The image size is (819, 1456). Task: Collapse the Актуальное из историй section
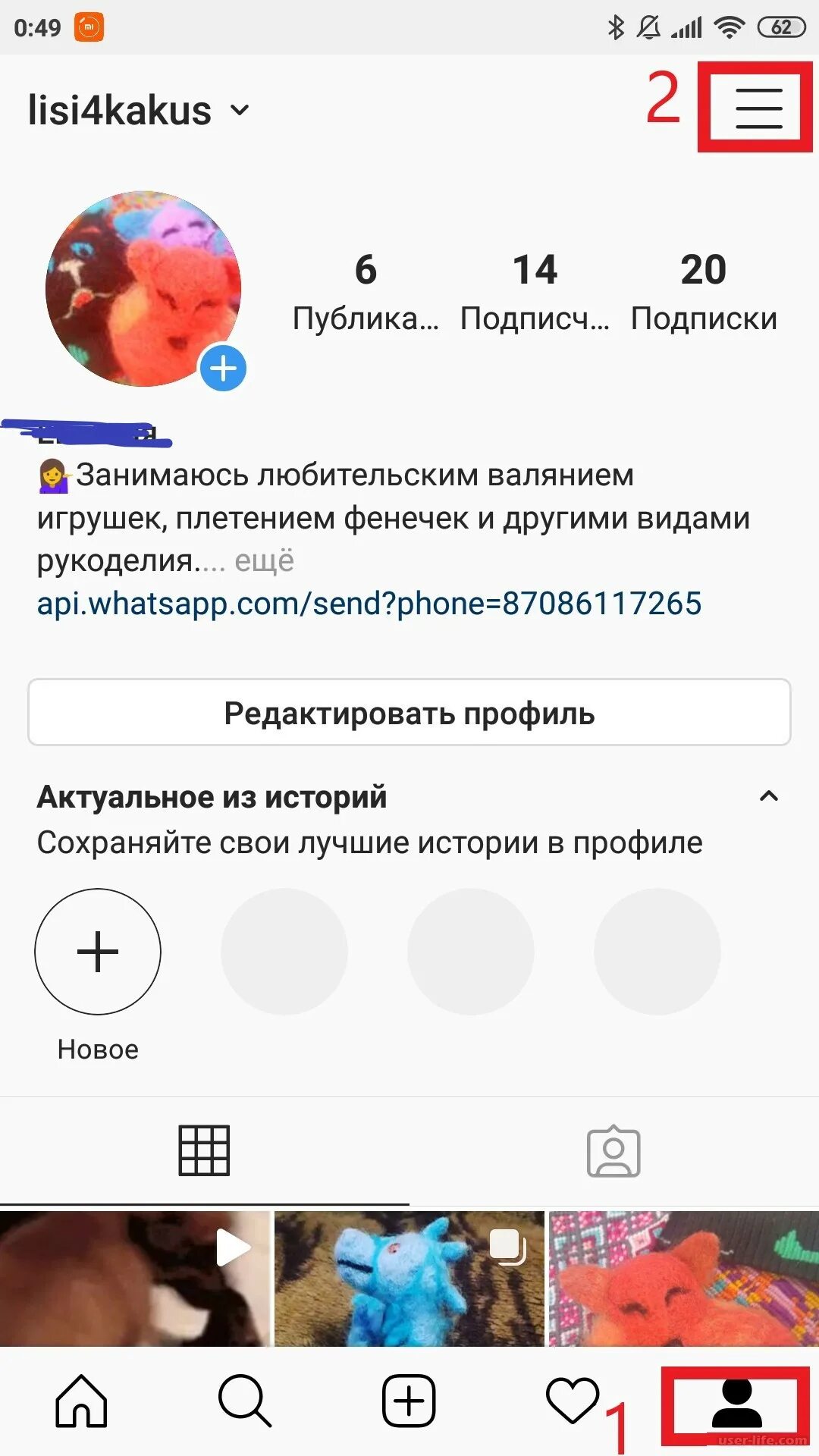coord(769,796)
